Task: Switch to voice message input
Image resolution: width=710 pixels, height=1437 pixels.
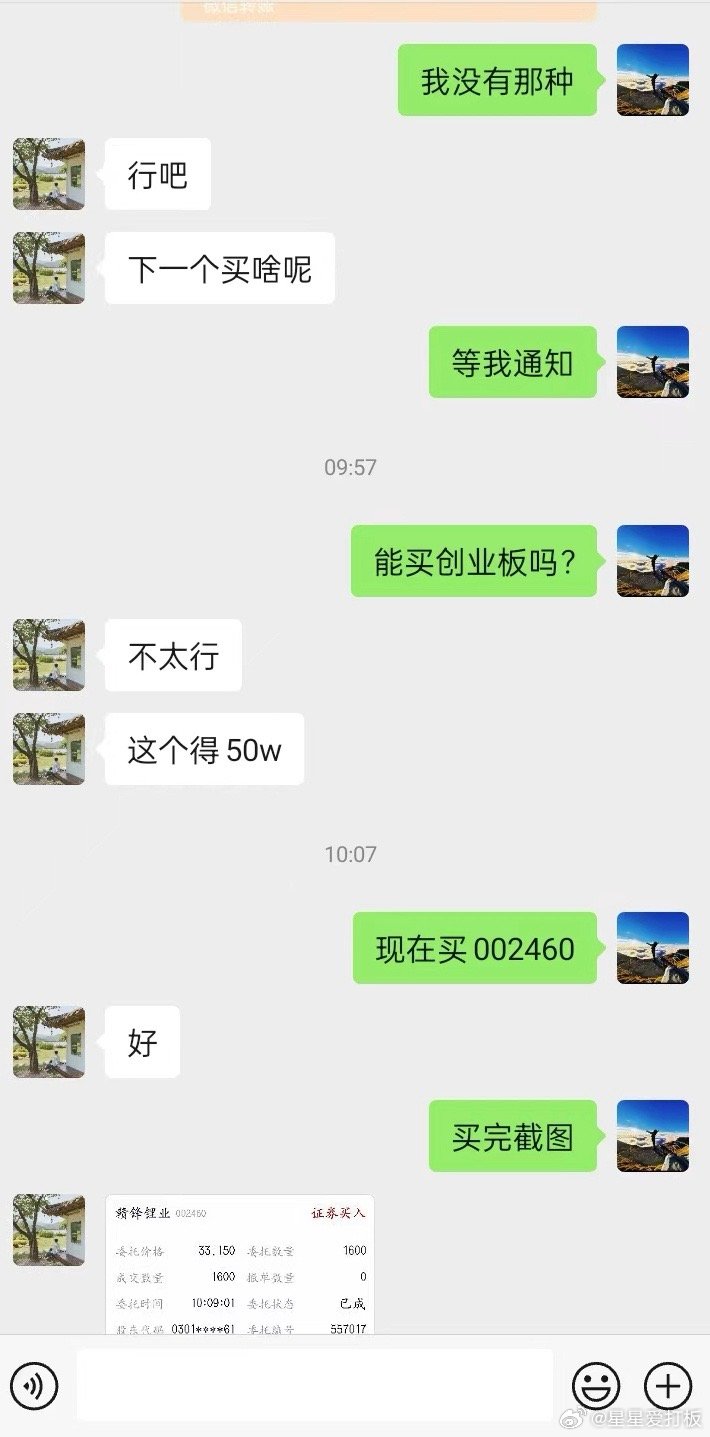Action: click(x=34, y=1386)
